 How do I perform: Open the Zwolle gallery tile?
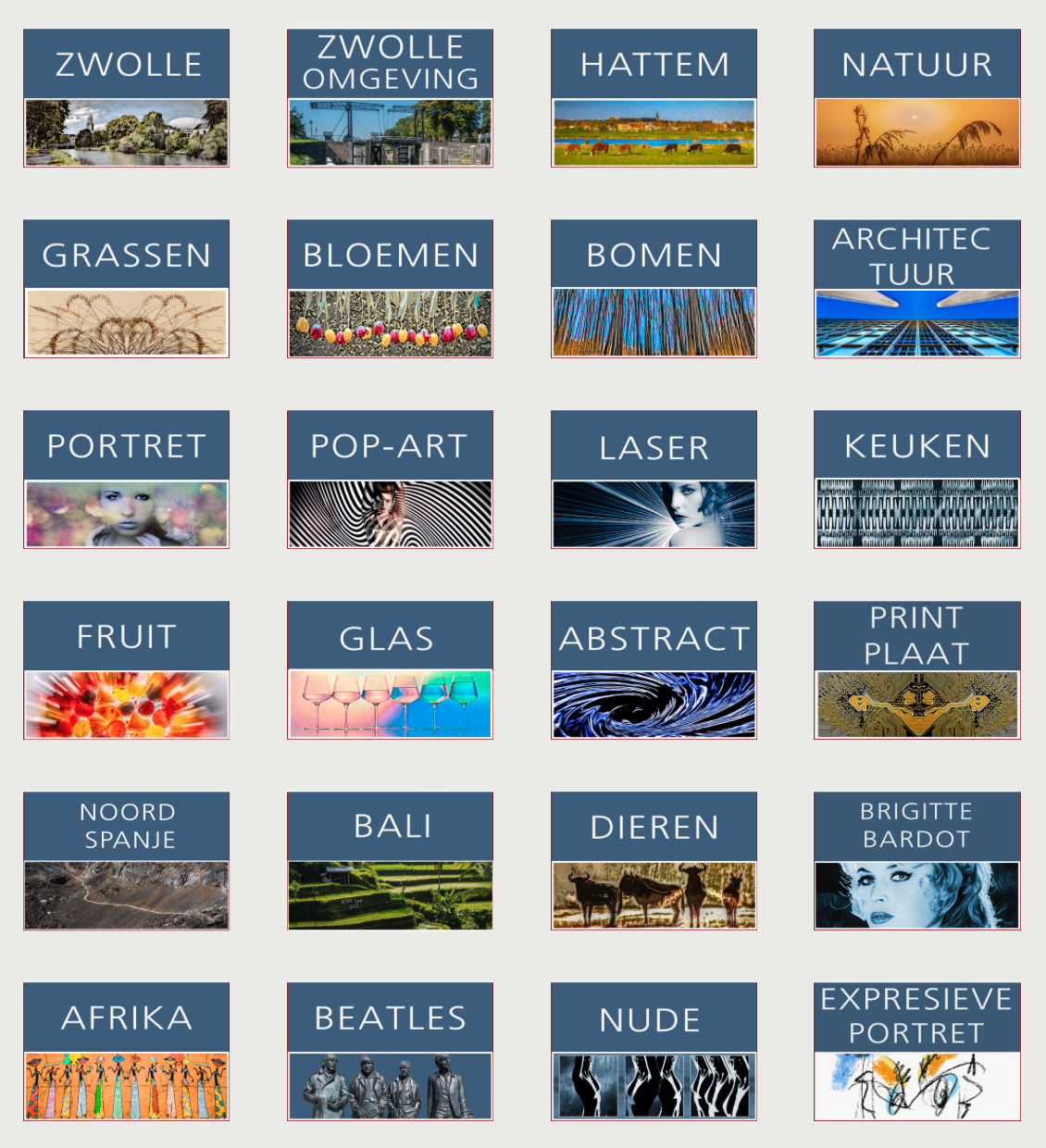point(126,98)
